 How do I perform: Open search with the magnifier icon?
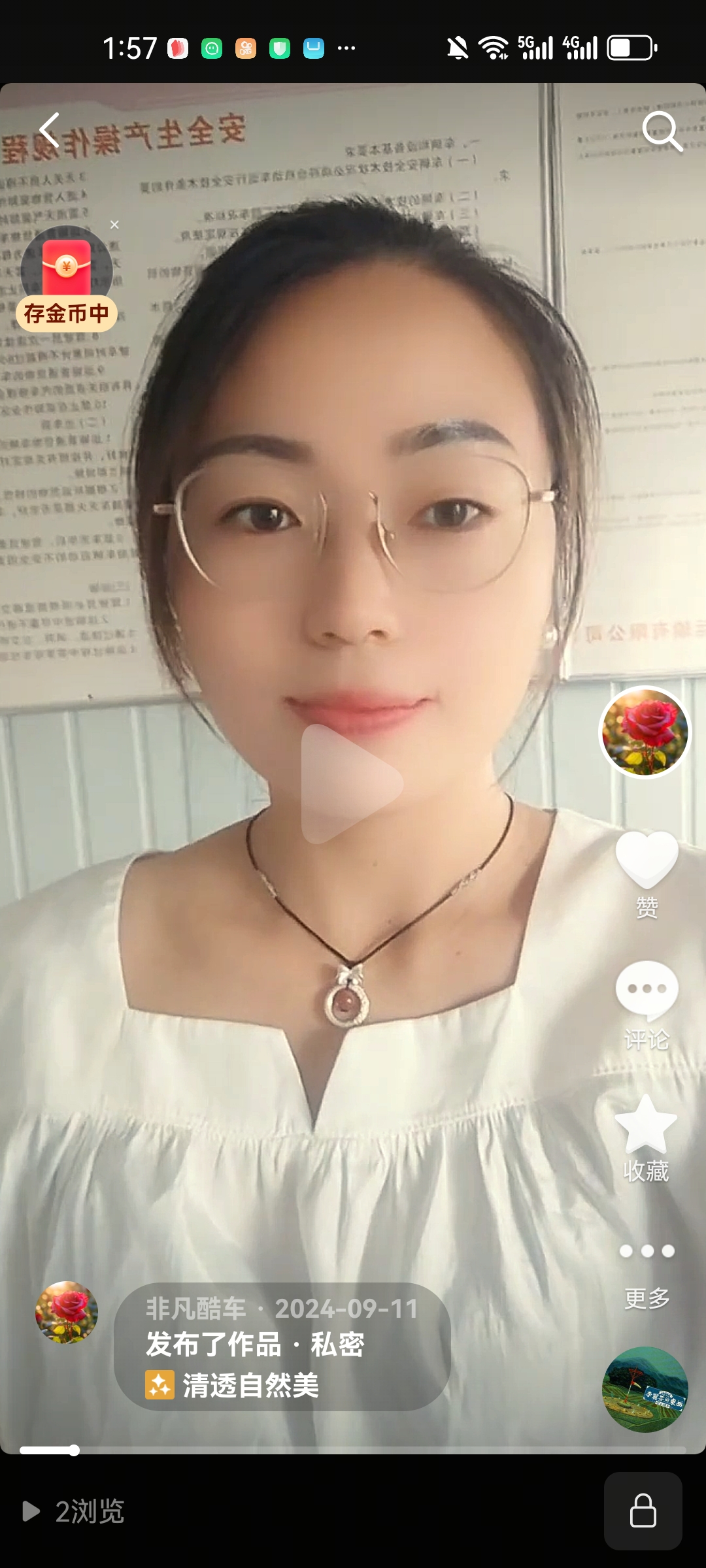662,131
